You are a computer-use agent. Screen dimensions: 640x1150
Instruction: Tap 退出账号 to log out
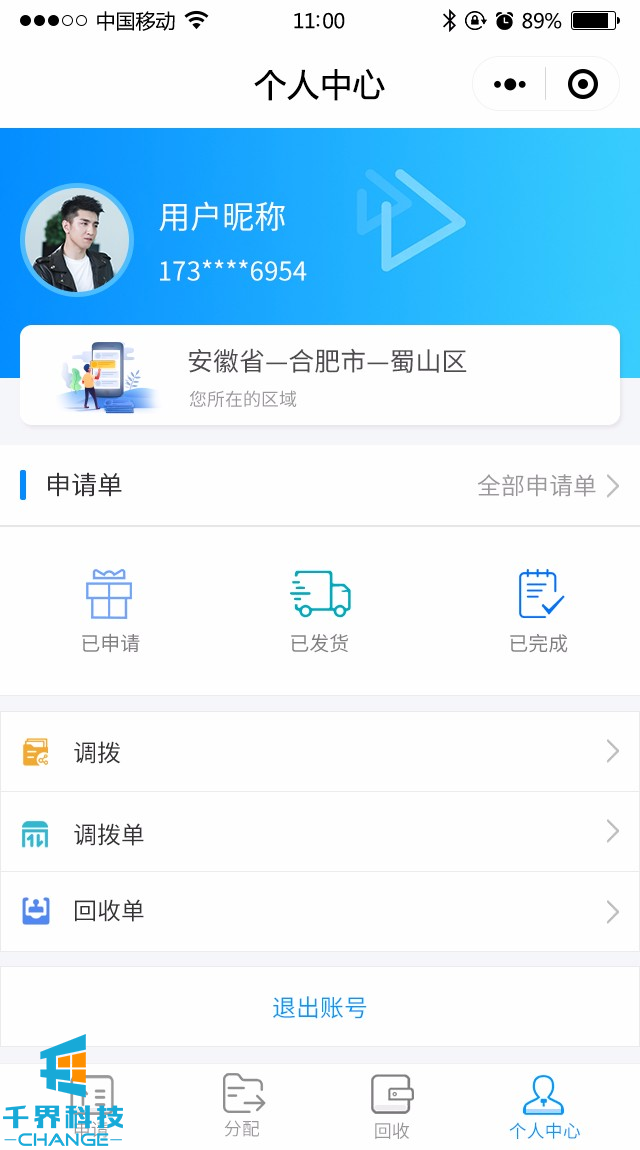(x=320, y=1007)
